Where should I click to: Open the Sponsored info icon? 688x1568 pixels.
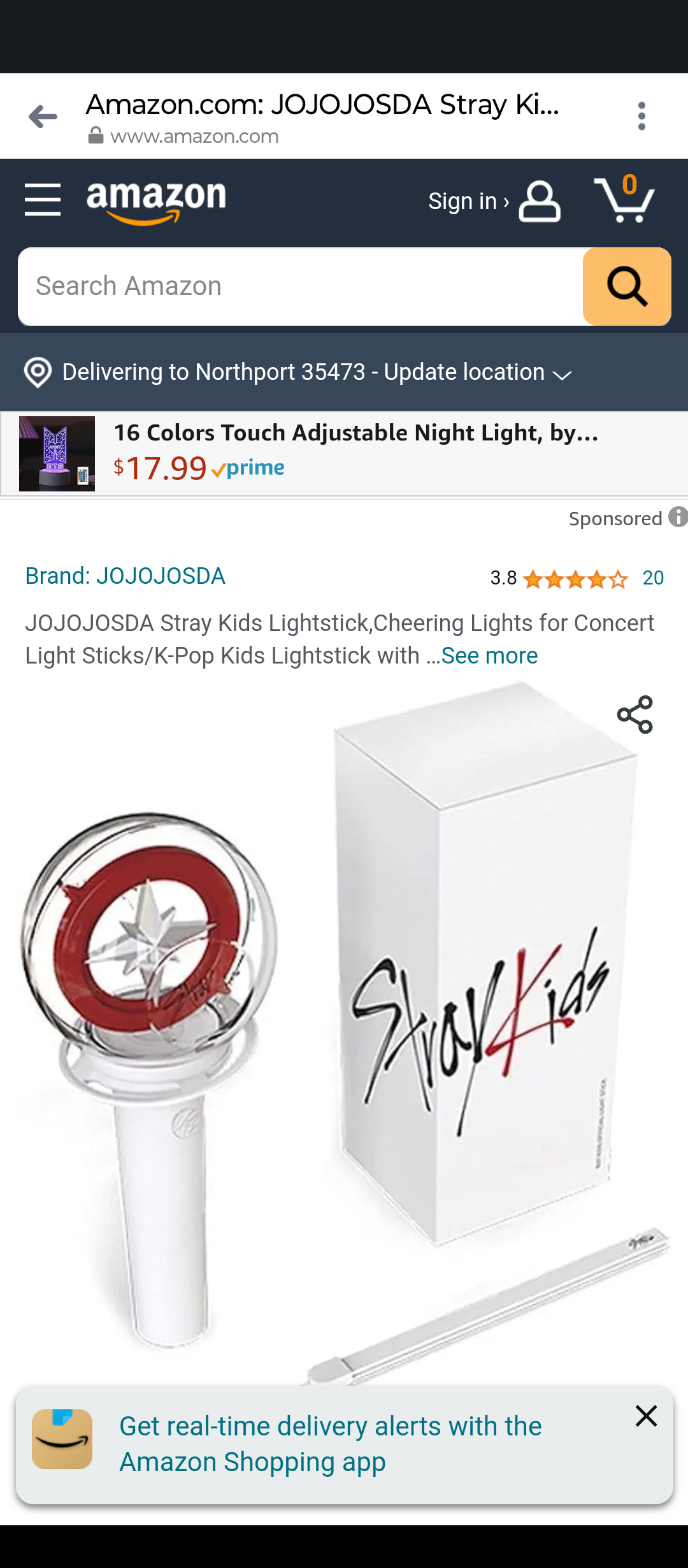point(678,517)
